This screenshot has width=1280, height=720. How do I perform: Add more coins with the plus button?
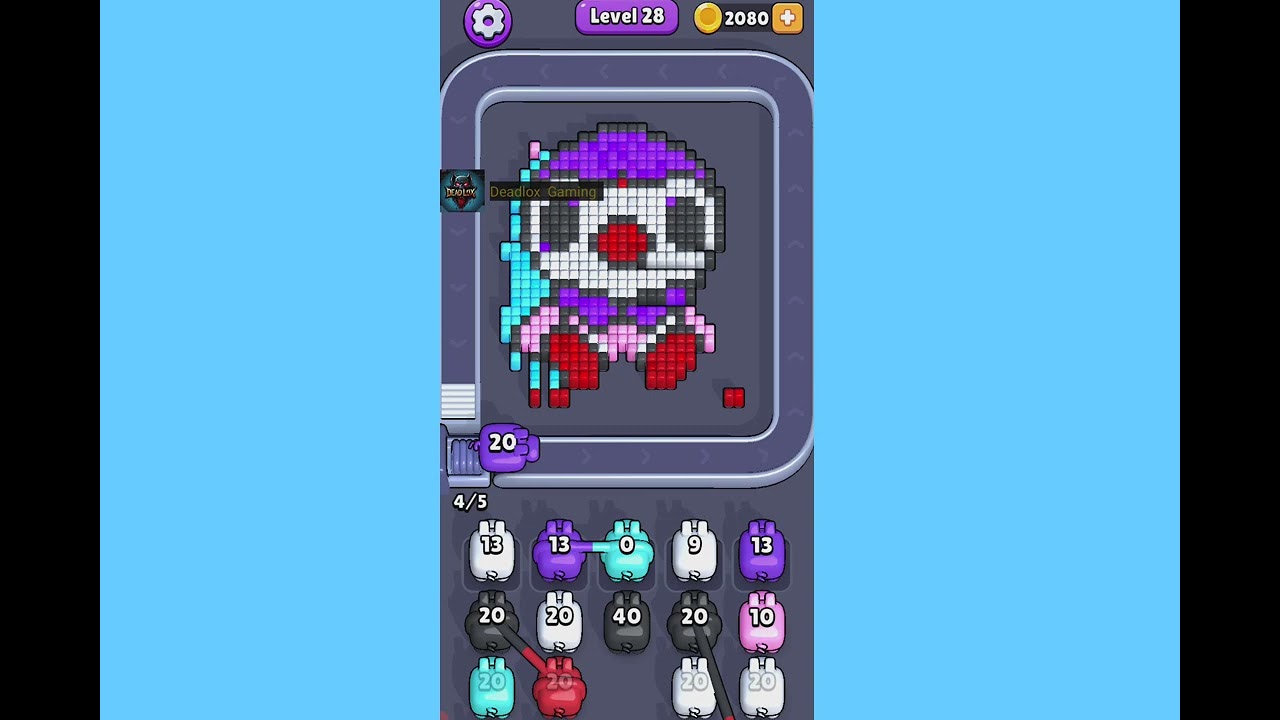point(788,18)
